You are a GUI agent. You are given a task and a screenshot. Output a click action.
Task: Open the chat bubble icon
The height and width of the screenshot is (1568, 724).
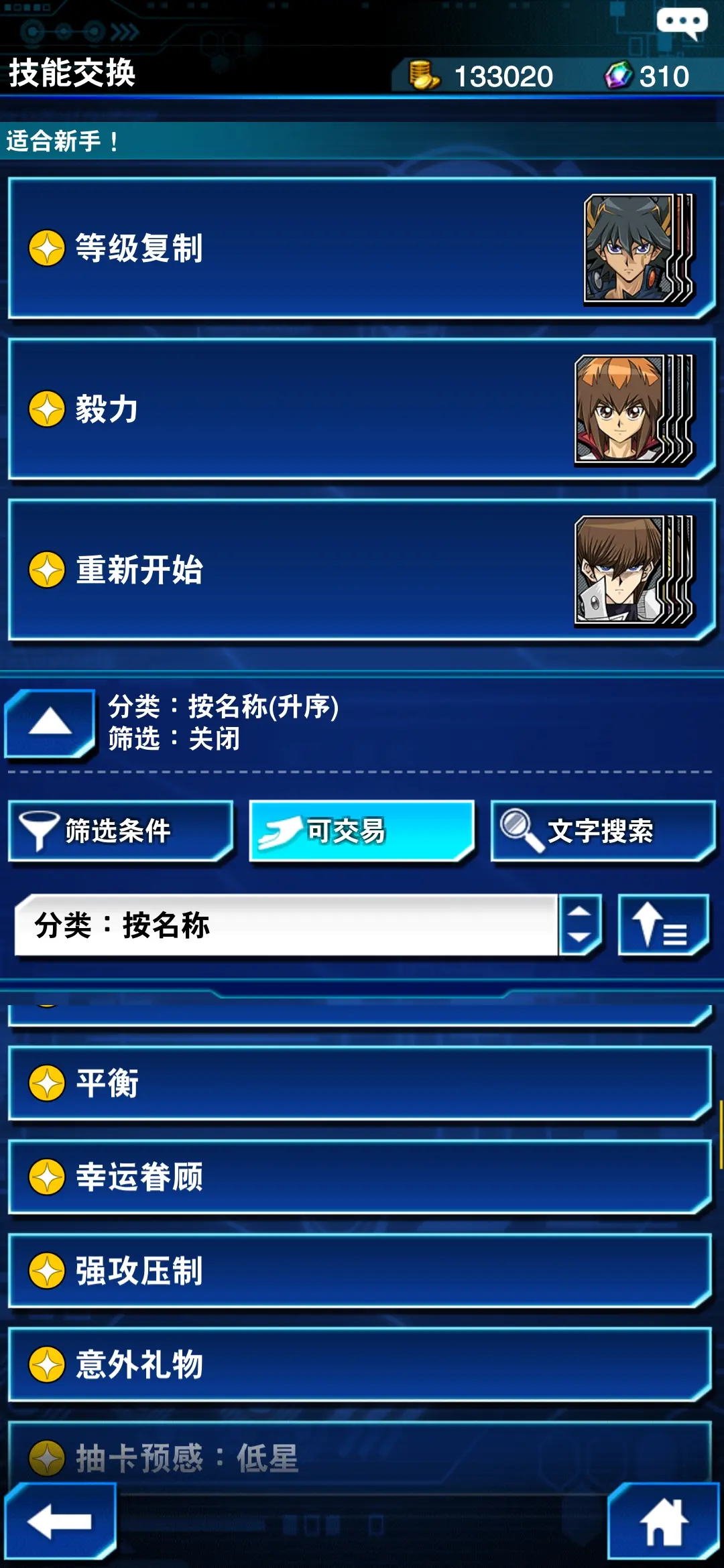coord(682,23)
